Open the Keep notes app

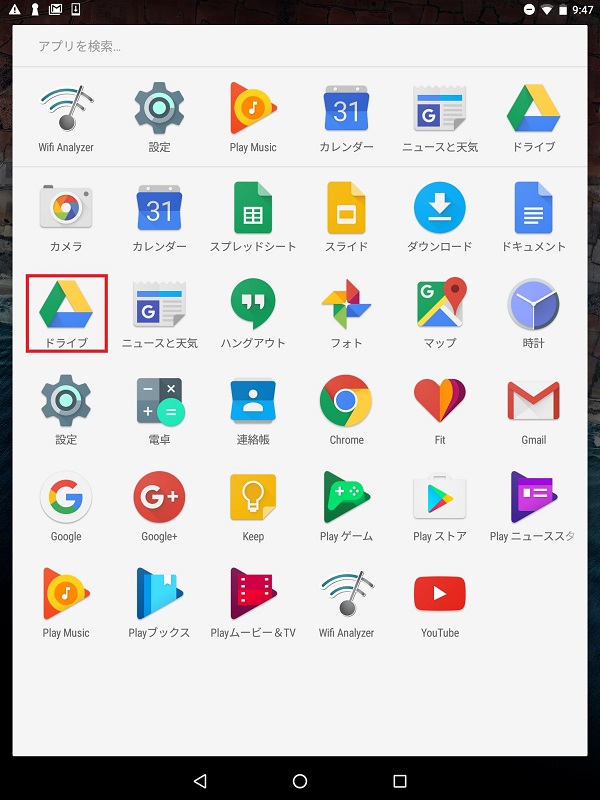(253, 500)
